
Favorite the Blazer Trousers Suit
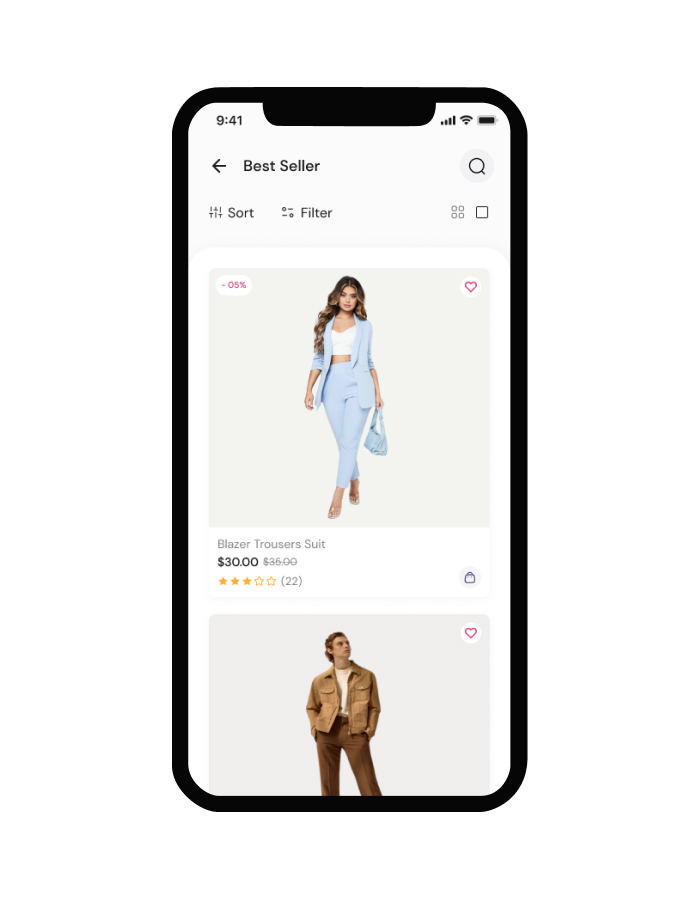point(471,287)
